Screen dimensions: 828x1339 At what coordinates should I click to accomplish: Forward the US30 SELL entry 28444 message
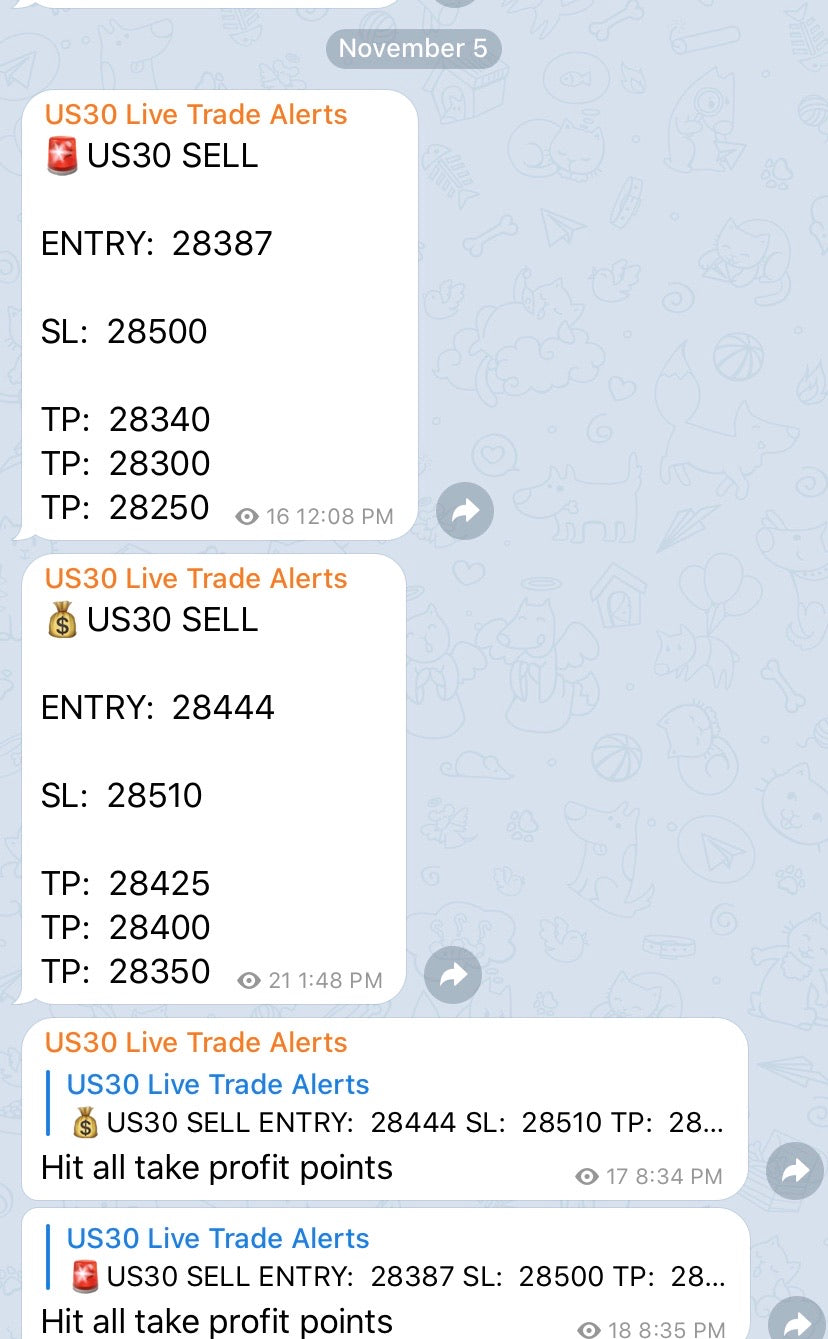coord(453,975)
